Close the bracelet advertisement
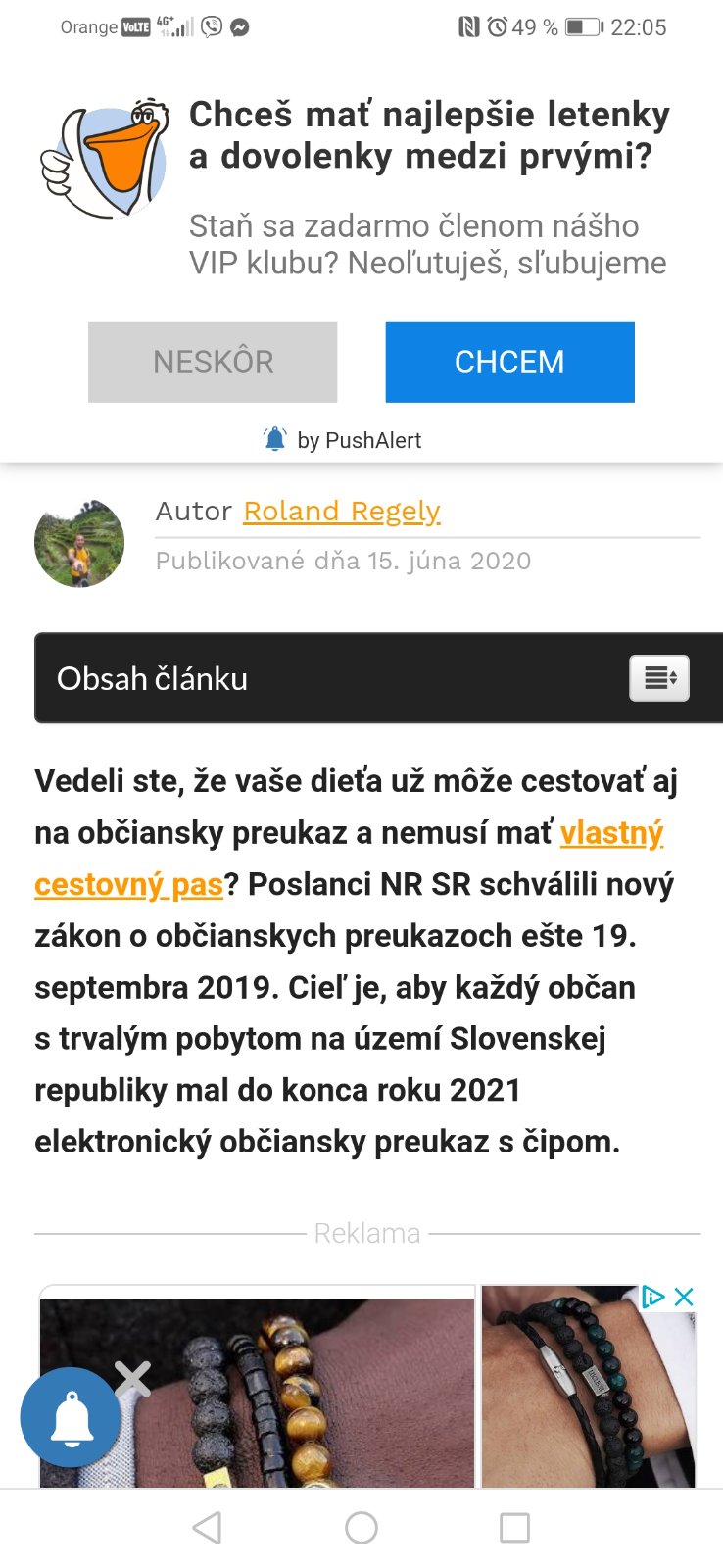 pos(685,1297)
